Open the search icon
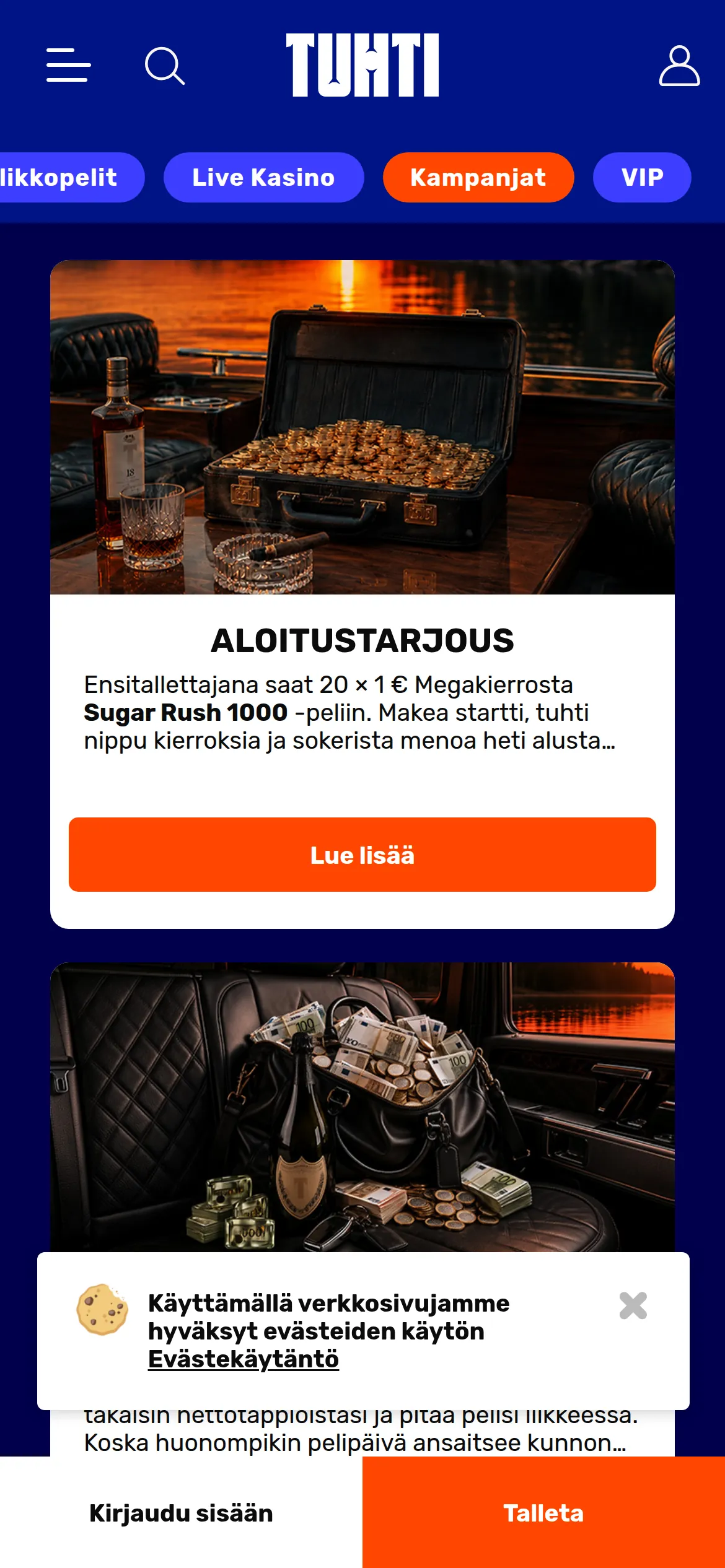The image size is (725, 1568). pyautogui.click(x=165, y=66)
